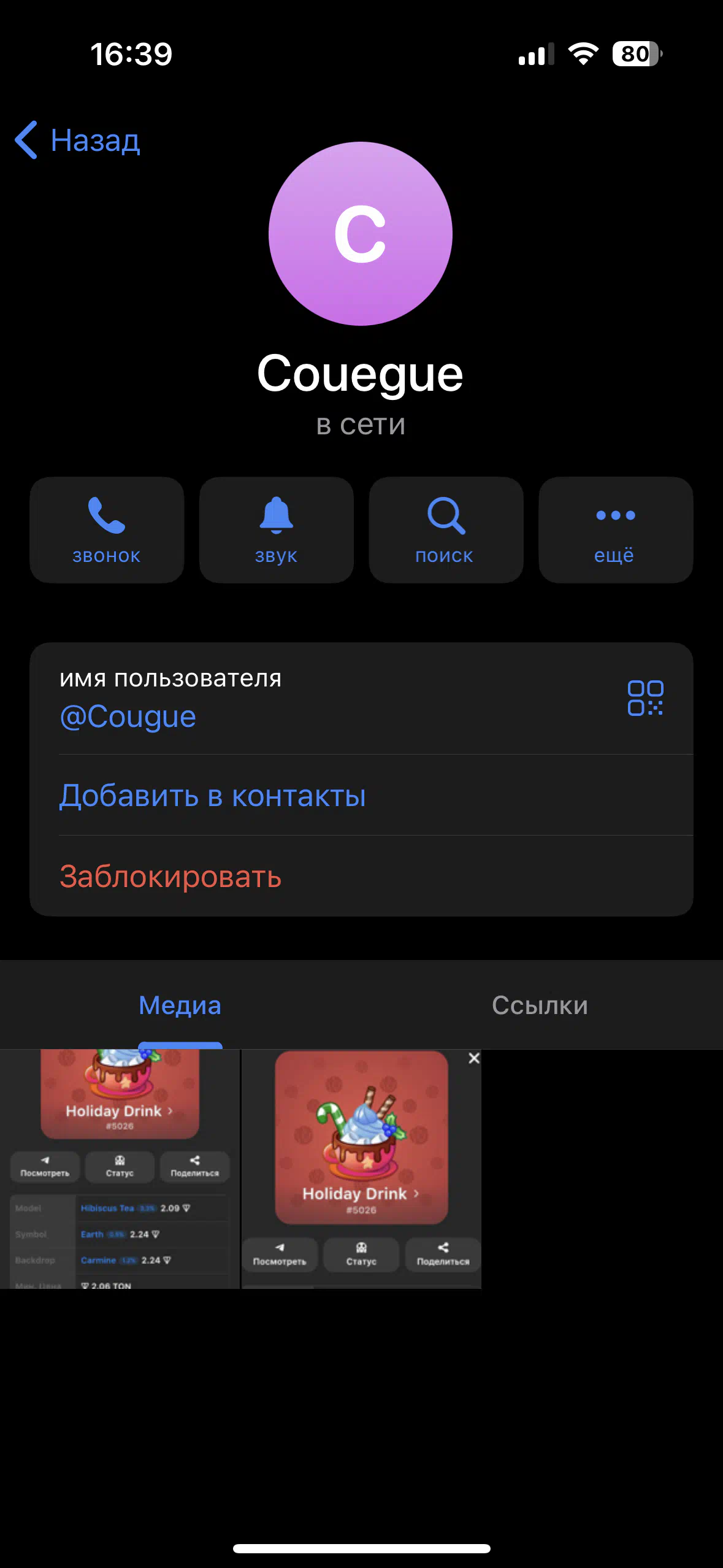Switch to the Медиа tab
The width and height of the screenshot is (723, 1568).
pos(180,1005)
